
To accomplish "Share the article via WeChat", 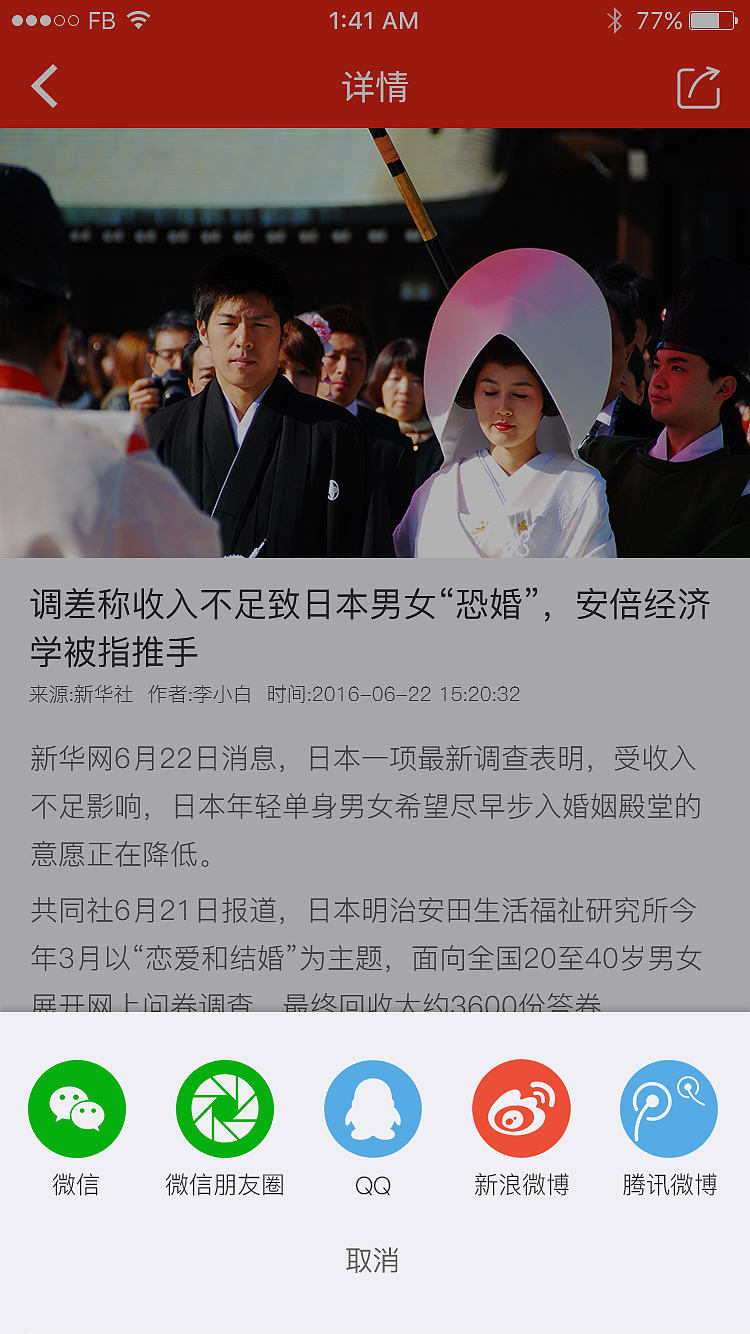I will click(x=77, y=1108).
